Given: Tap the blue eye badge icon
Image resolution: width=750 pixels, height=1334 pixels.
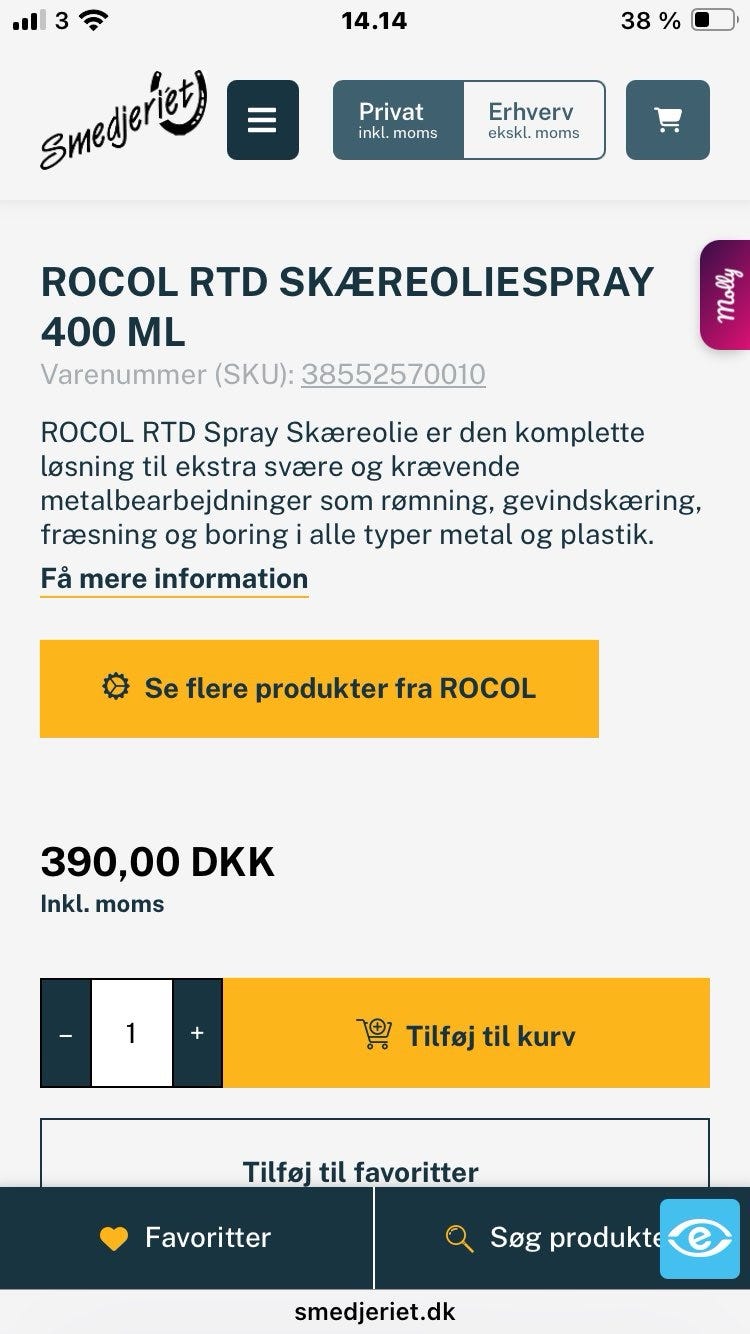Looking at the screenshot, I should point(700,1239).
